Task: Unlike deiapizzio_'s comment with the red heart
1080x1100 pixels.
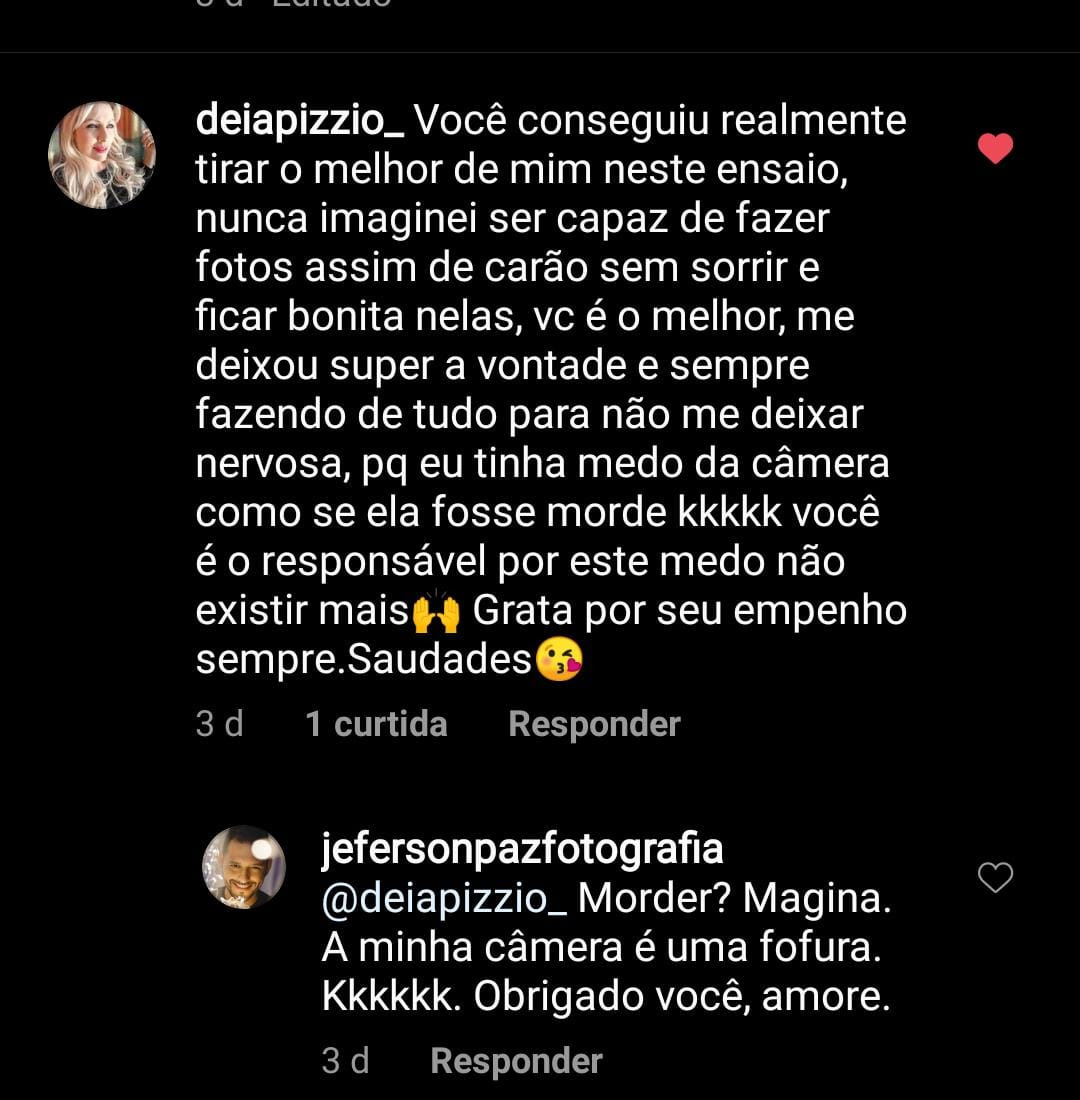Action: pyautogui.click(x=995, y=149)
